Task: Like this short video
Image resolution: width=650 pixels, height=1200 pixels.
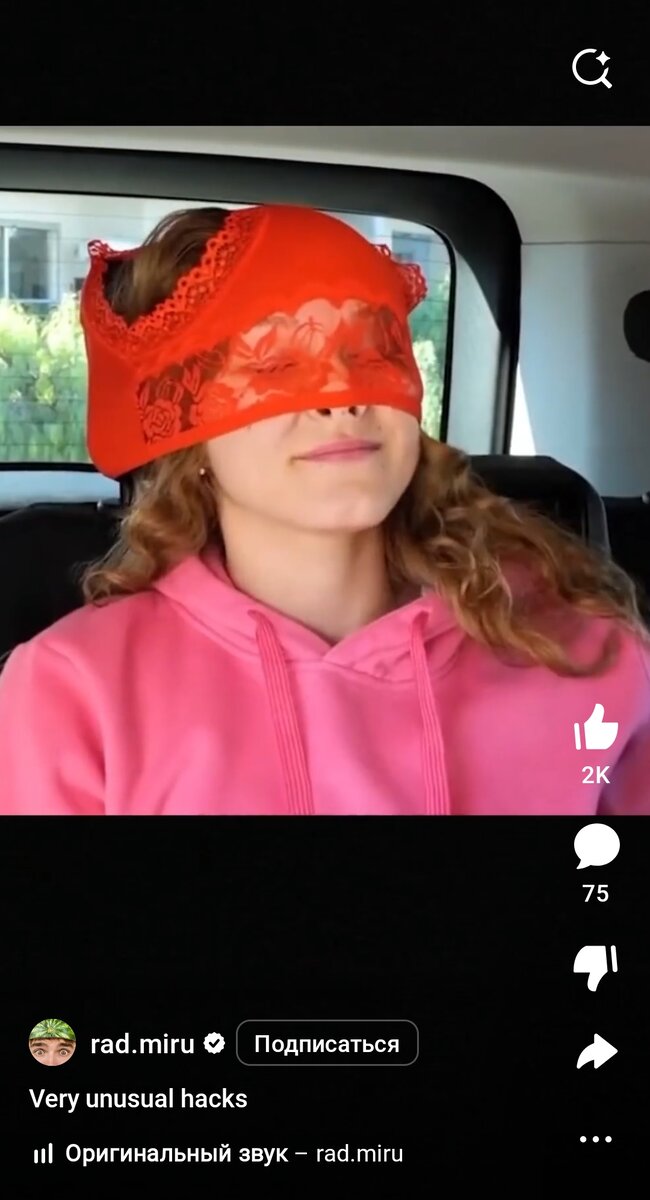Action: coord(596,727)
